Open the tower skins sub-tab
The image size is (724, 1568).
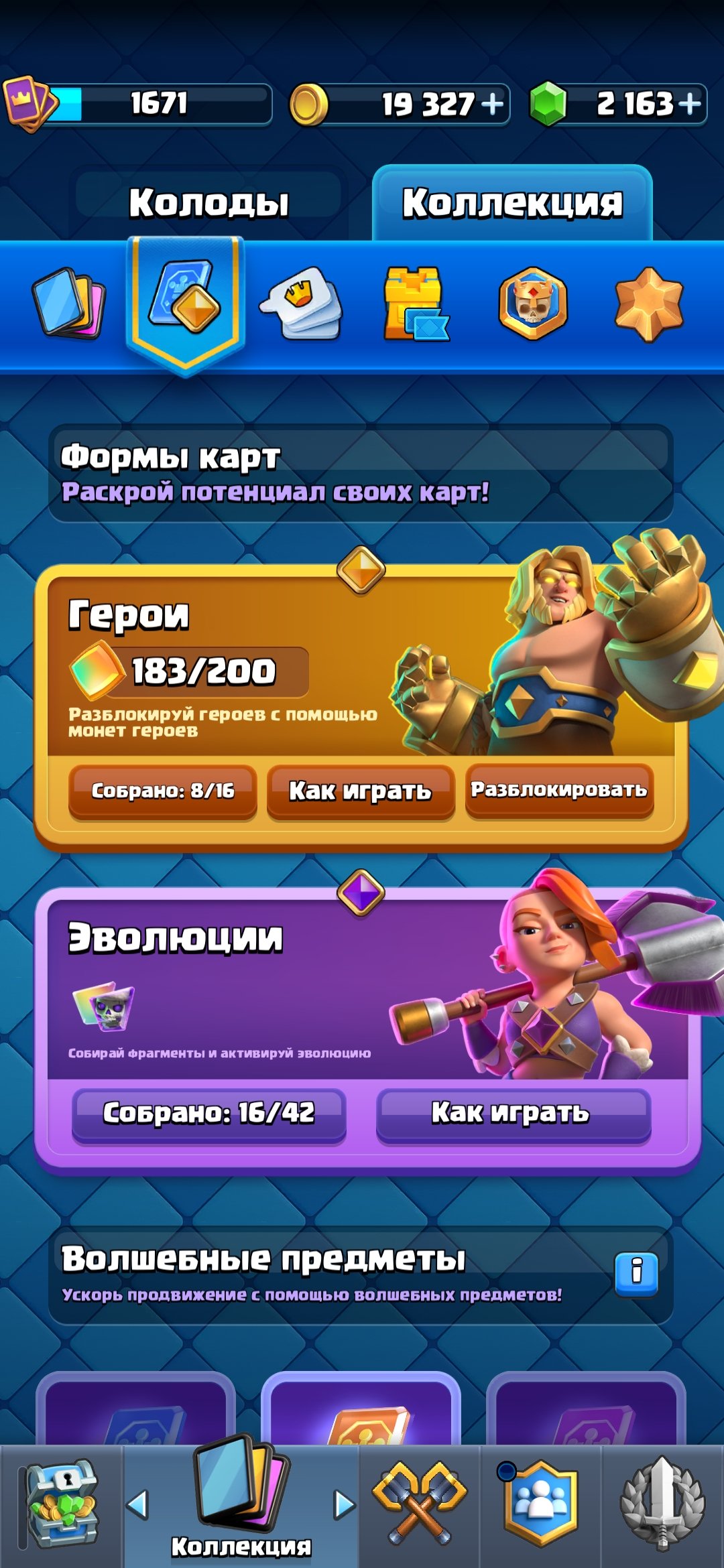point(416,304)
